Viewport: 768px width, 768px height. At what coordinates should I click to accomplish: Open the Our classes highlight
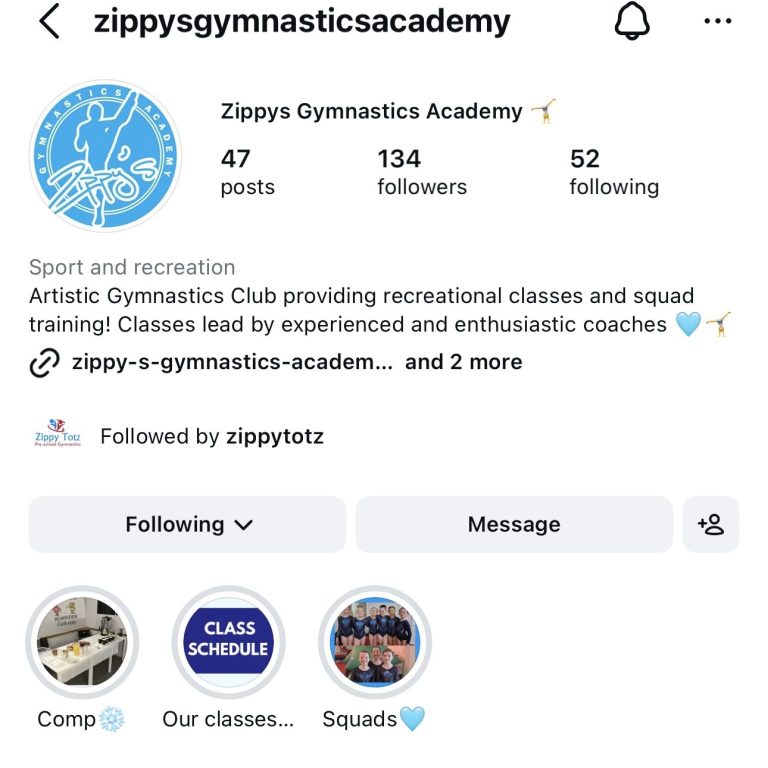229,642
